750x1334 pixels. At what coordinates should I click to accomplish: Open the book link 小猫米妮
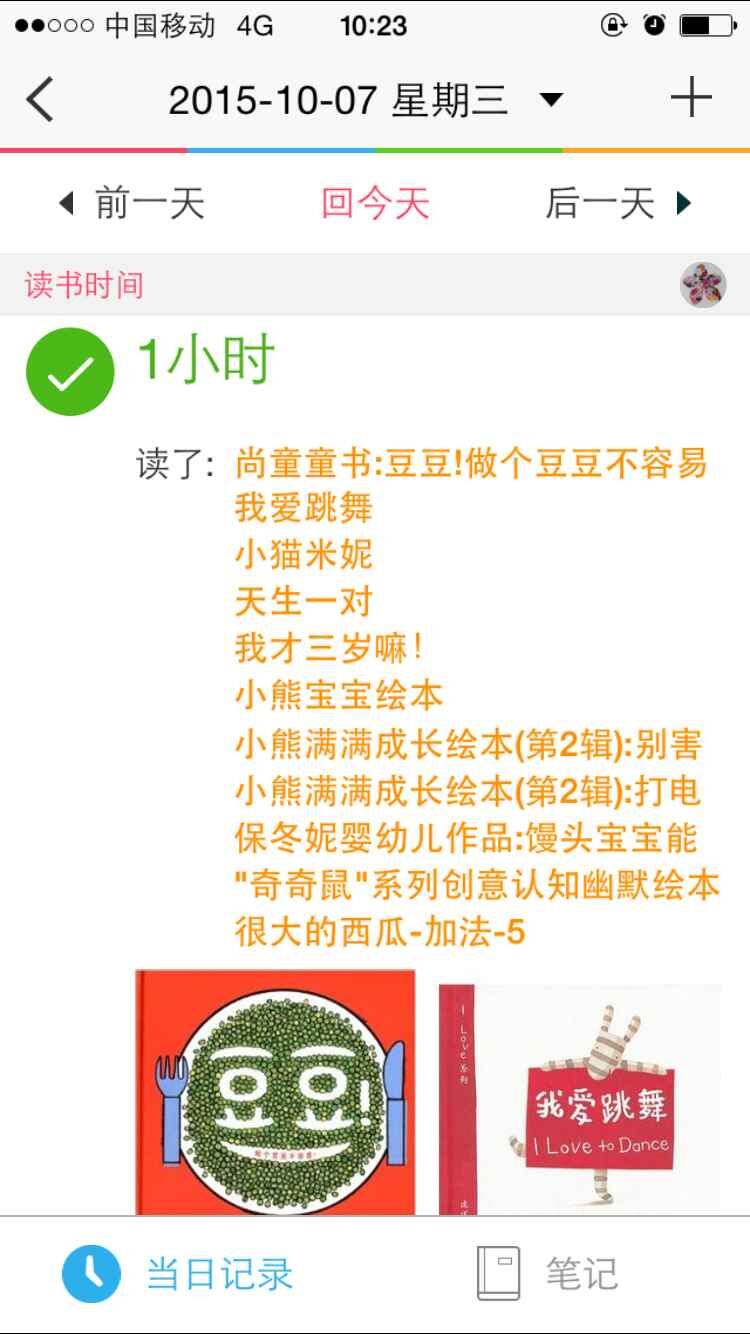tap(303, 555)
